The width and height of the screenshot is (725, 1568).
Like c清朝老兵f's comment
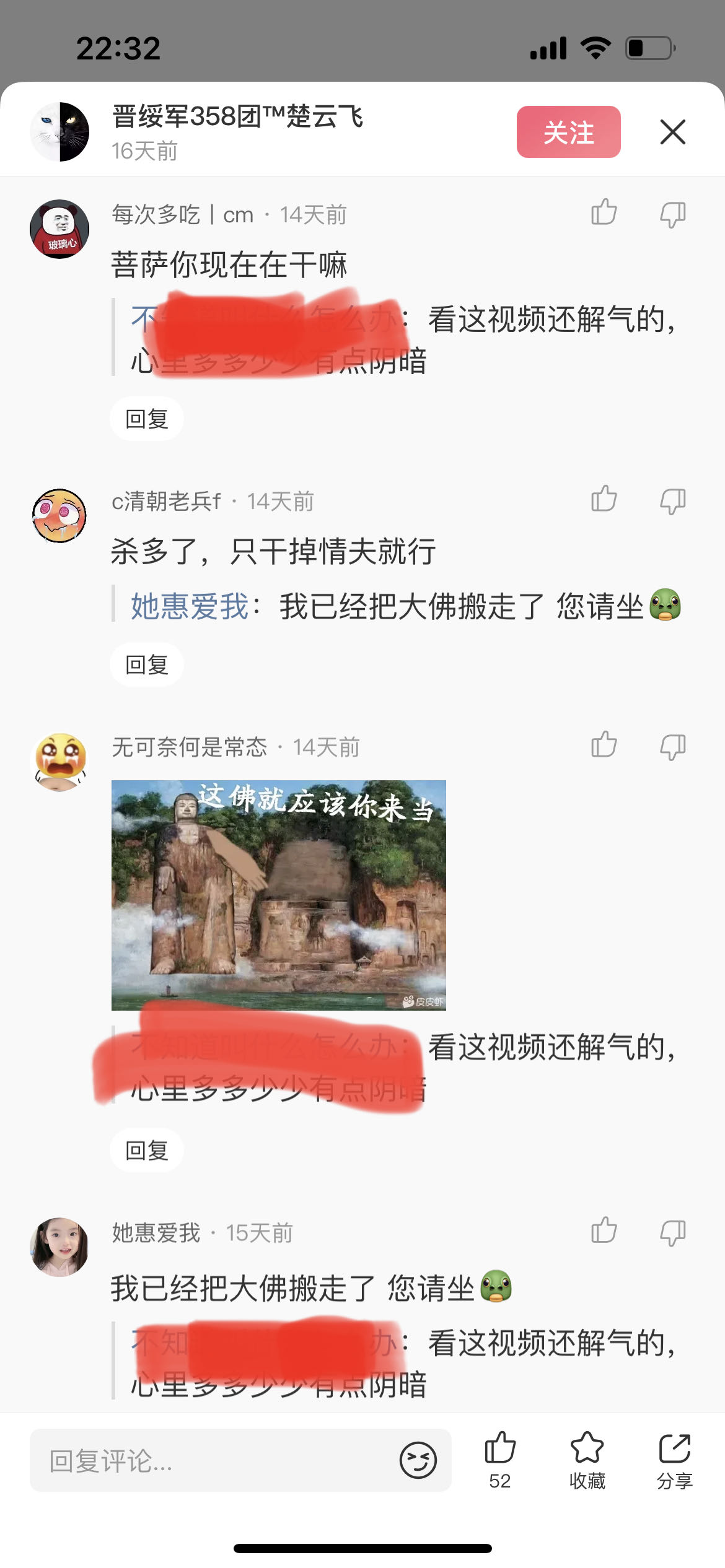(604, 500)
